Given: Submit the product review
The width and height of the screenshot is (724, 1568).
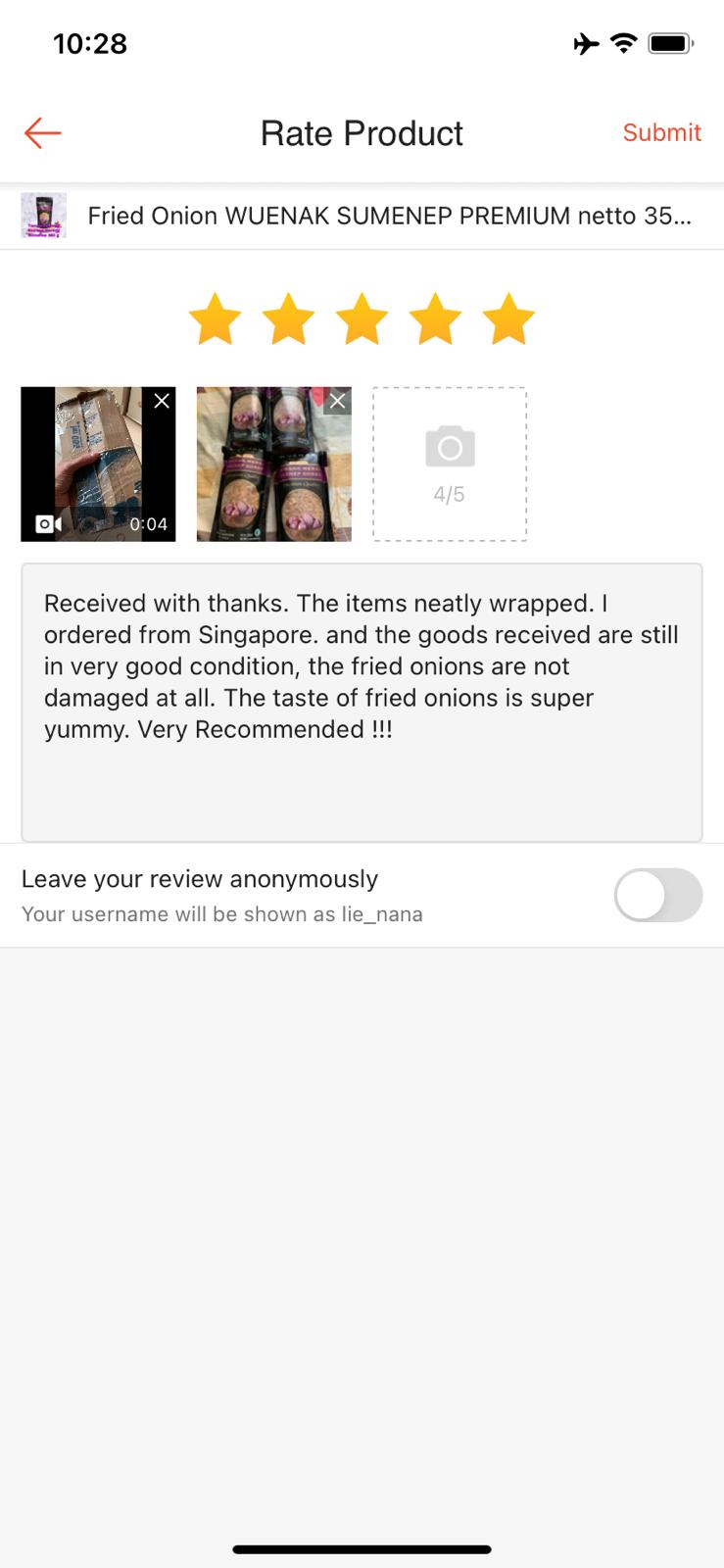Looking at the screenshot, I should coord(661,133).
